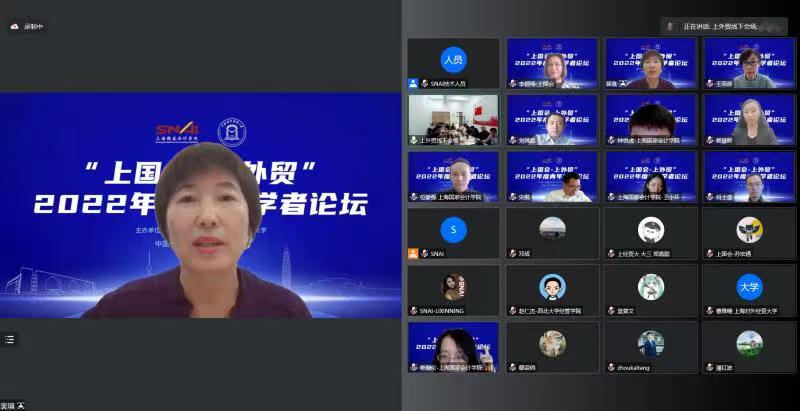
Task: Select the SNAI技术人员 participant tile
Action: point(453,62)
